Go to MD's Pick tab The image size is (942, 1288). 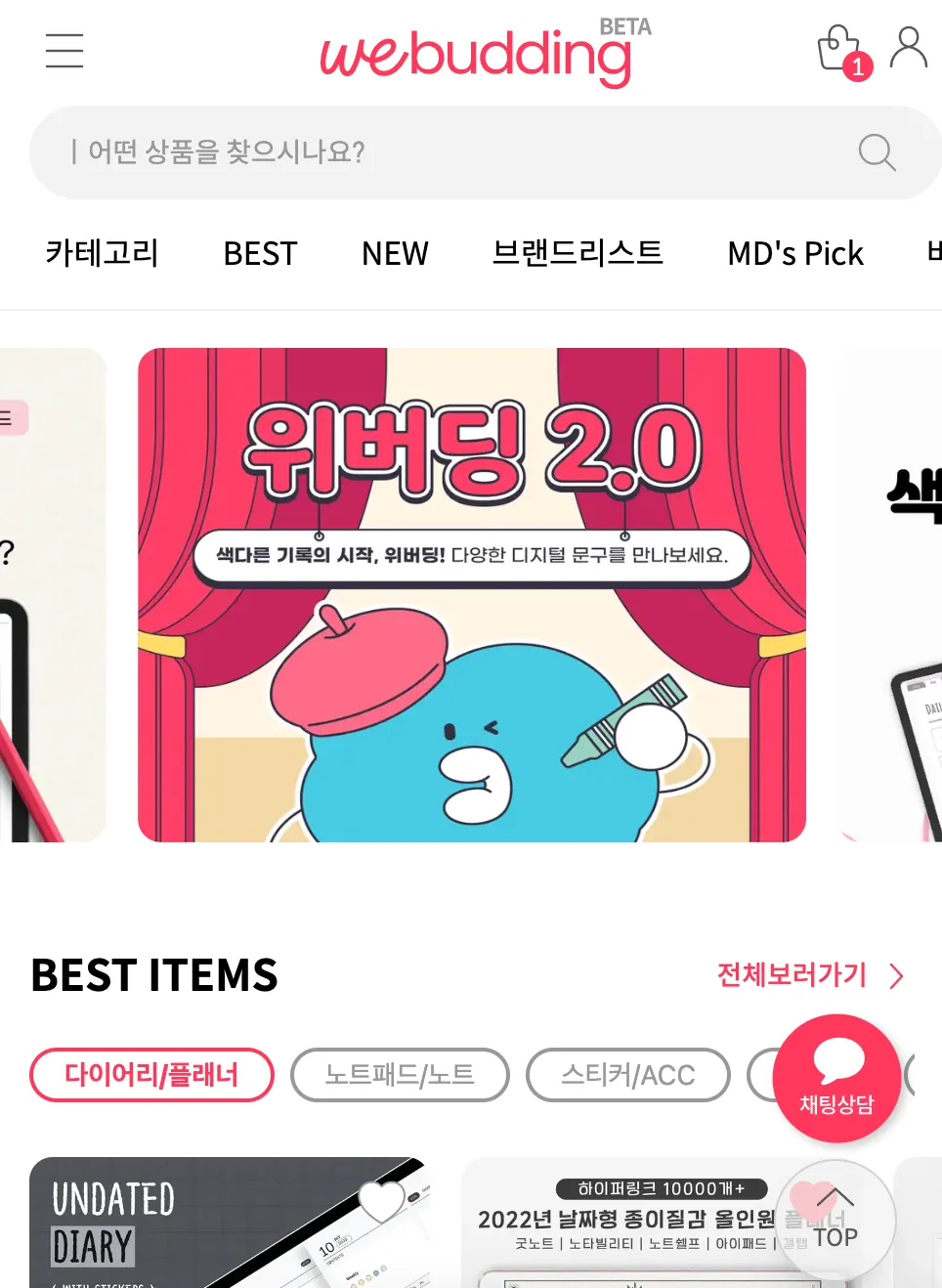pos(795,253)
